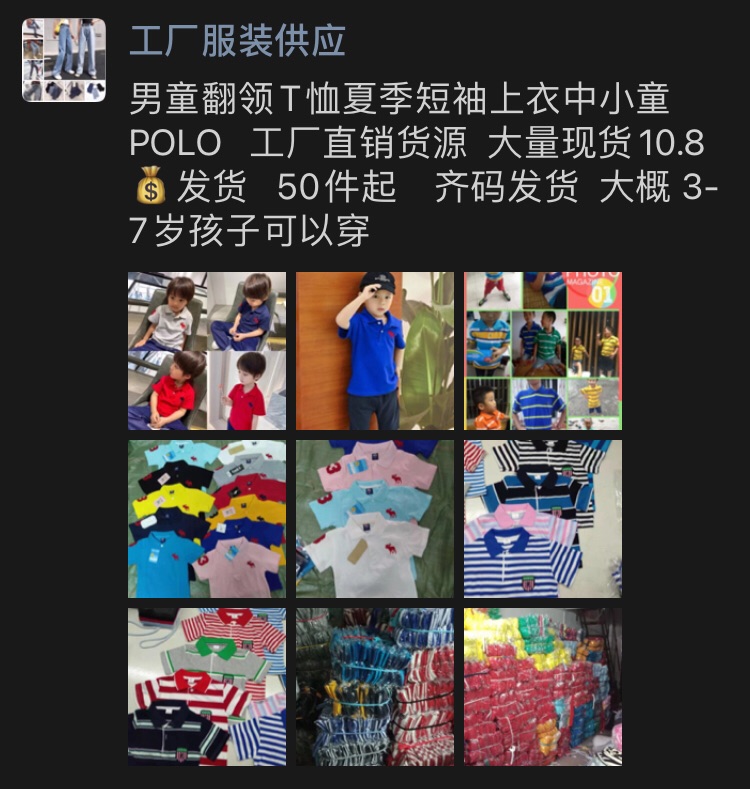The height and width of the screenshot is (789, 750).
Task: Open the photo of four boys in polos
Action: 207,351
